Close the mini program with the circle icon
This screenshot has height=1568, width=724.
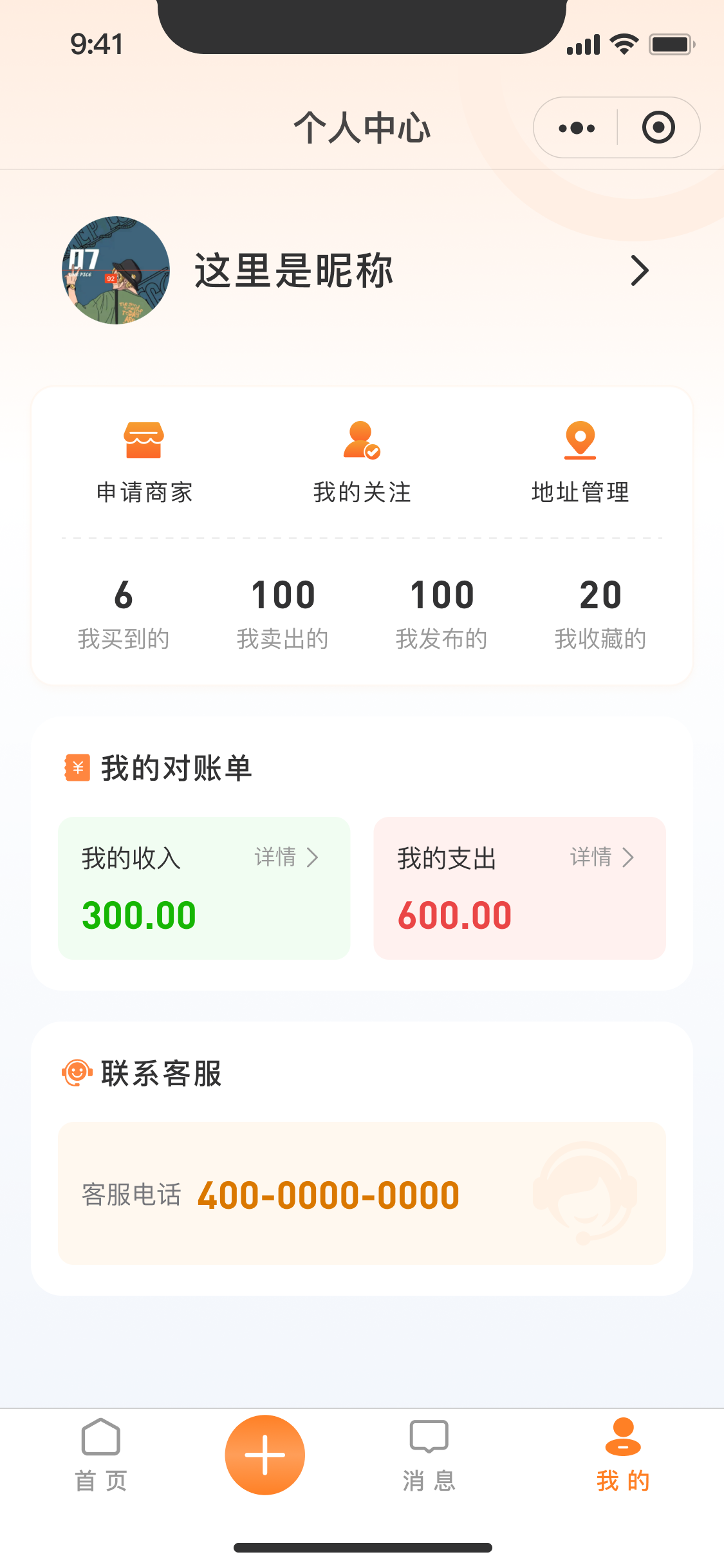(658, 128)
